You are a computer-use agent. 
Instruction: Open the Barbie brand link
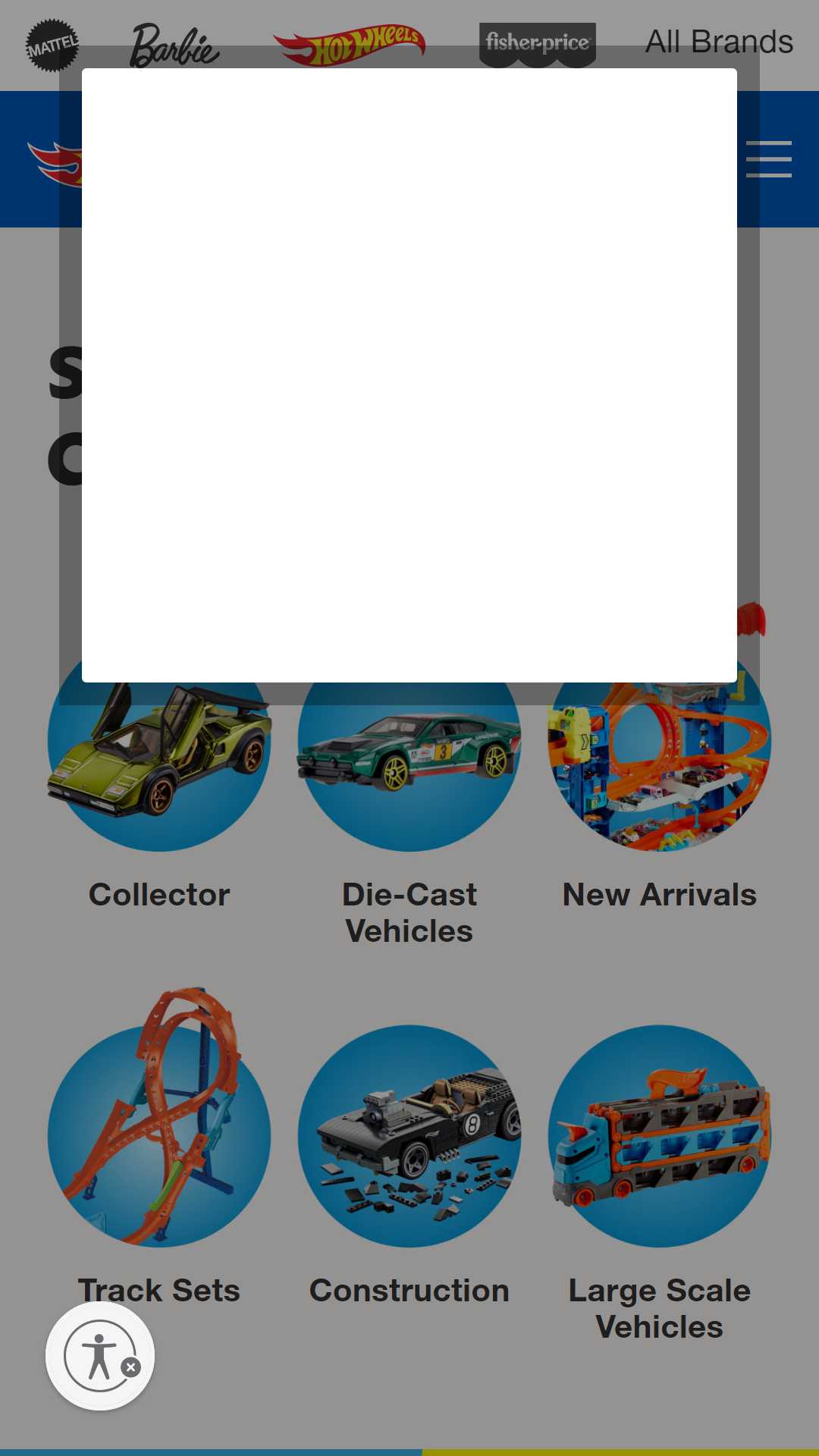tap(174, 45)
